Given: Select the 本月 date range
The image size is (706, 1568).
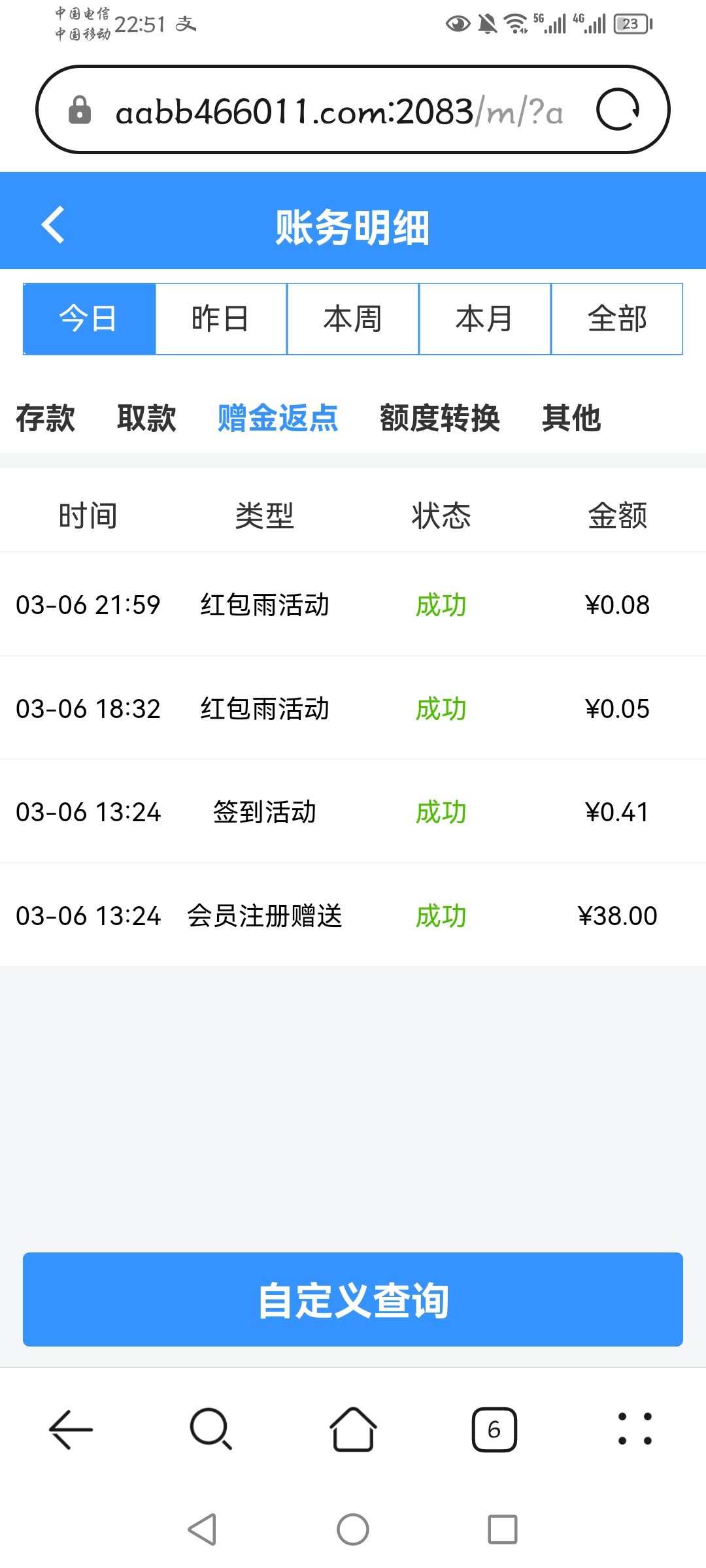Looking at the screenshot, I should tap(485, 318).
